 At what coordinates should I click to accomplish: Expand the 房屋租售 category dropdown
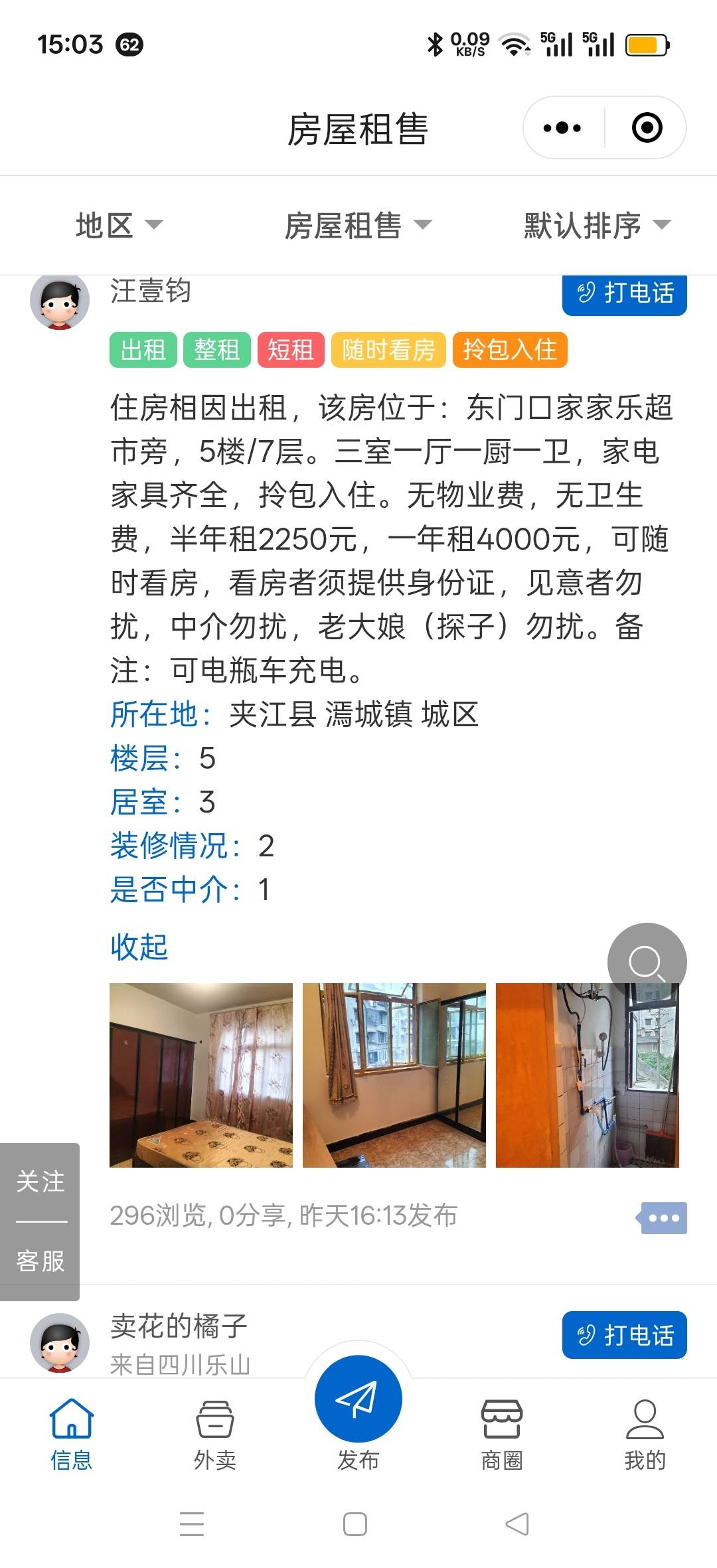coord(358,226)
